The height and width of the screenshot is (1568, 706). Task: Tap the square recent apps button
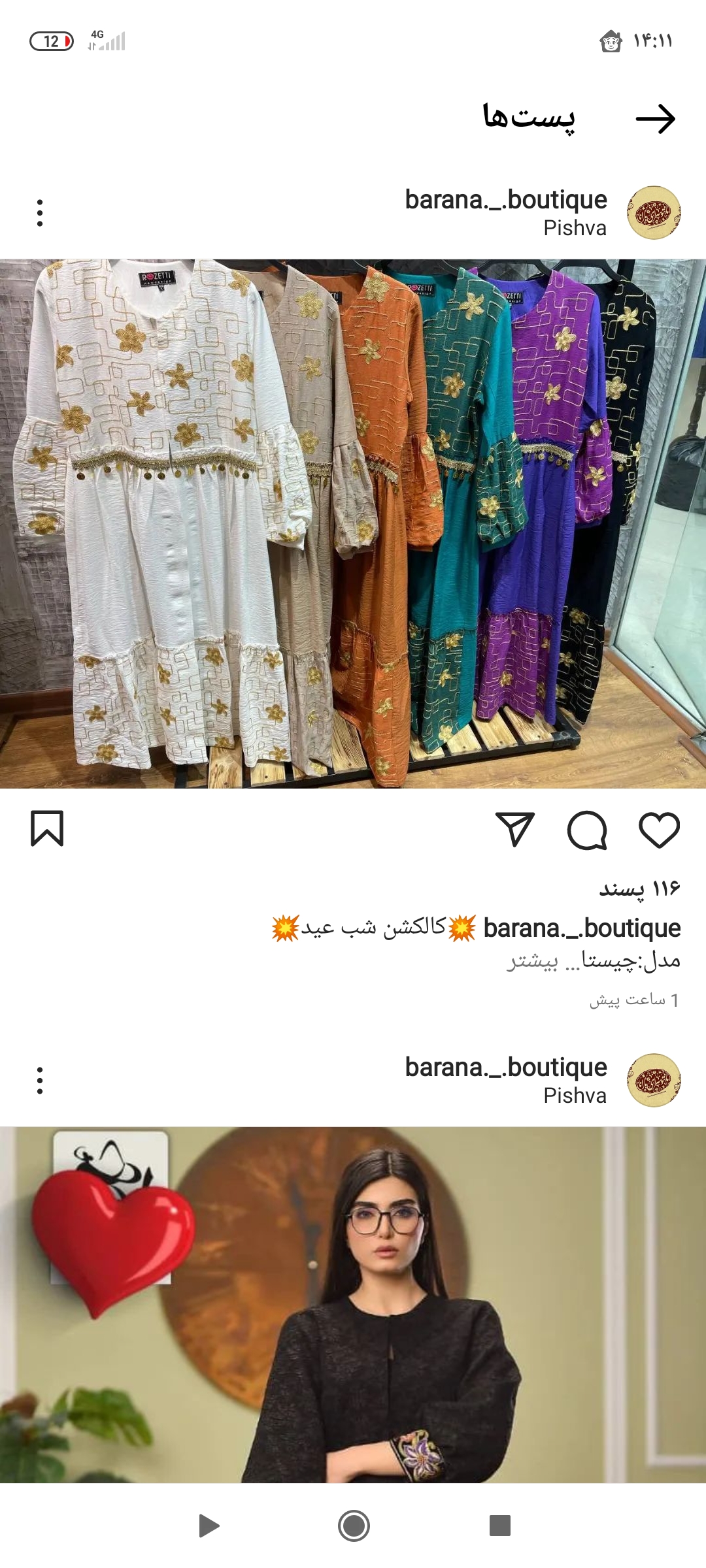499,1526
